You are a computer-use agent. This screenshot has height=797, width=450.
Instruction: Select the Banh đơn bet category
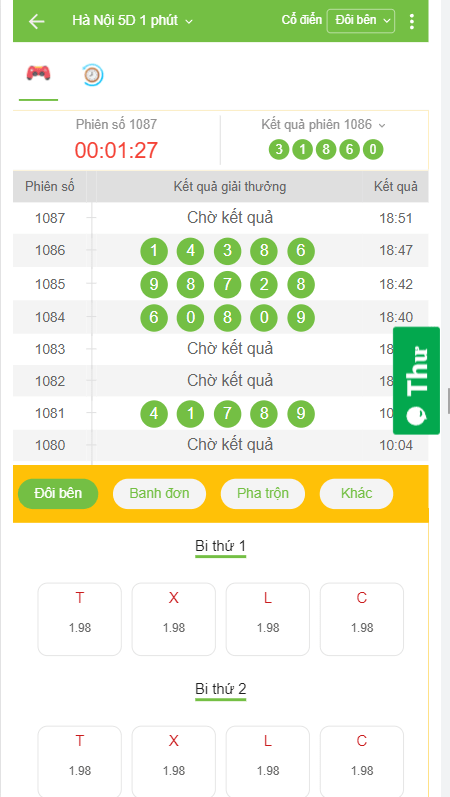pos(159,494)
